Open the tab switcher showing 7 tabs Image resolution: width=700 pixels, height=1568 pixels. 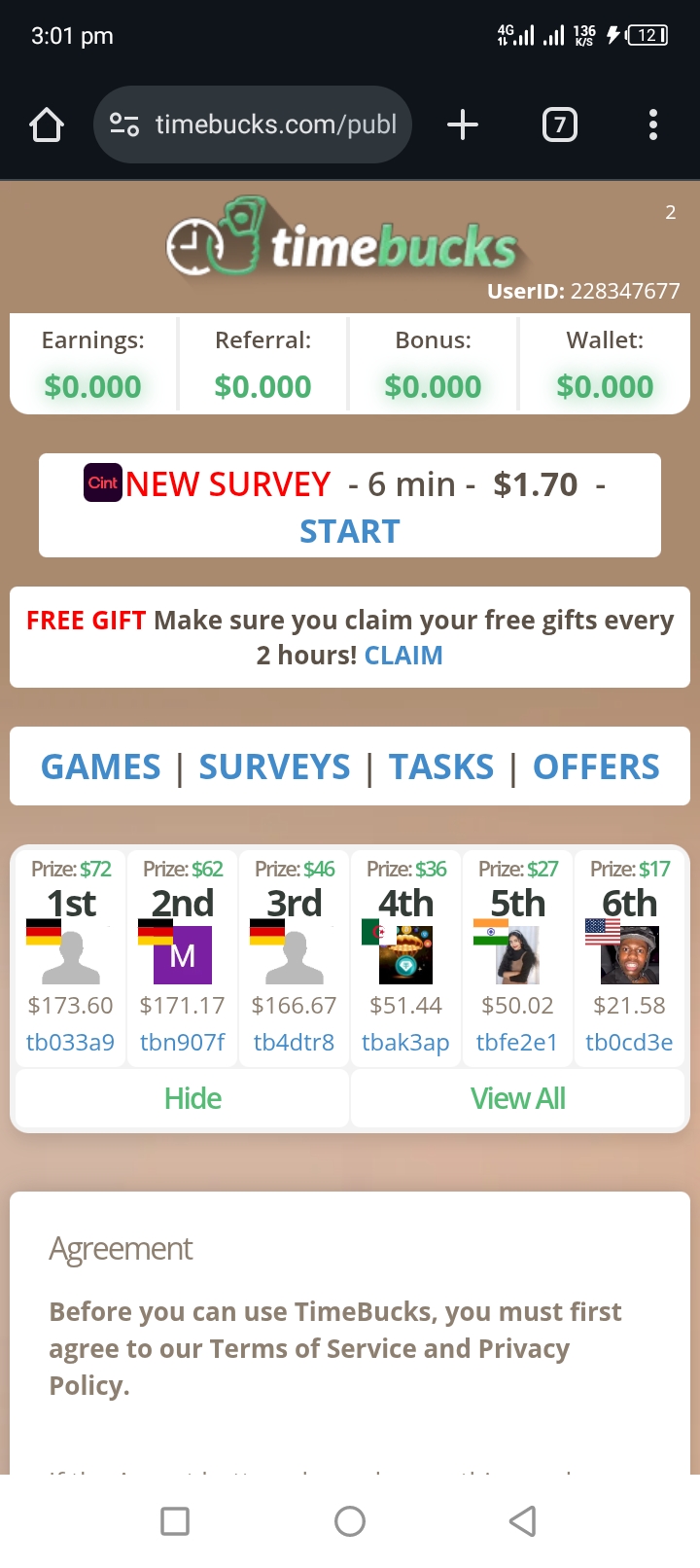(559, 125)
